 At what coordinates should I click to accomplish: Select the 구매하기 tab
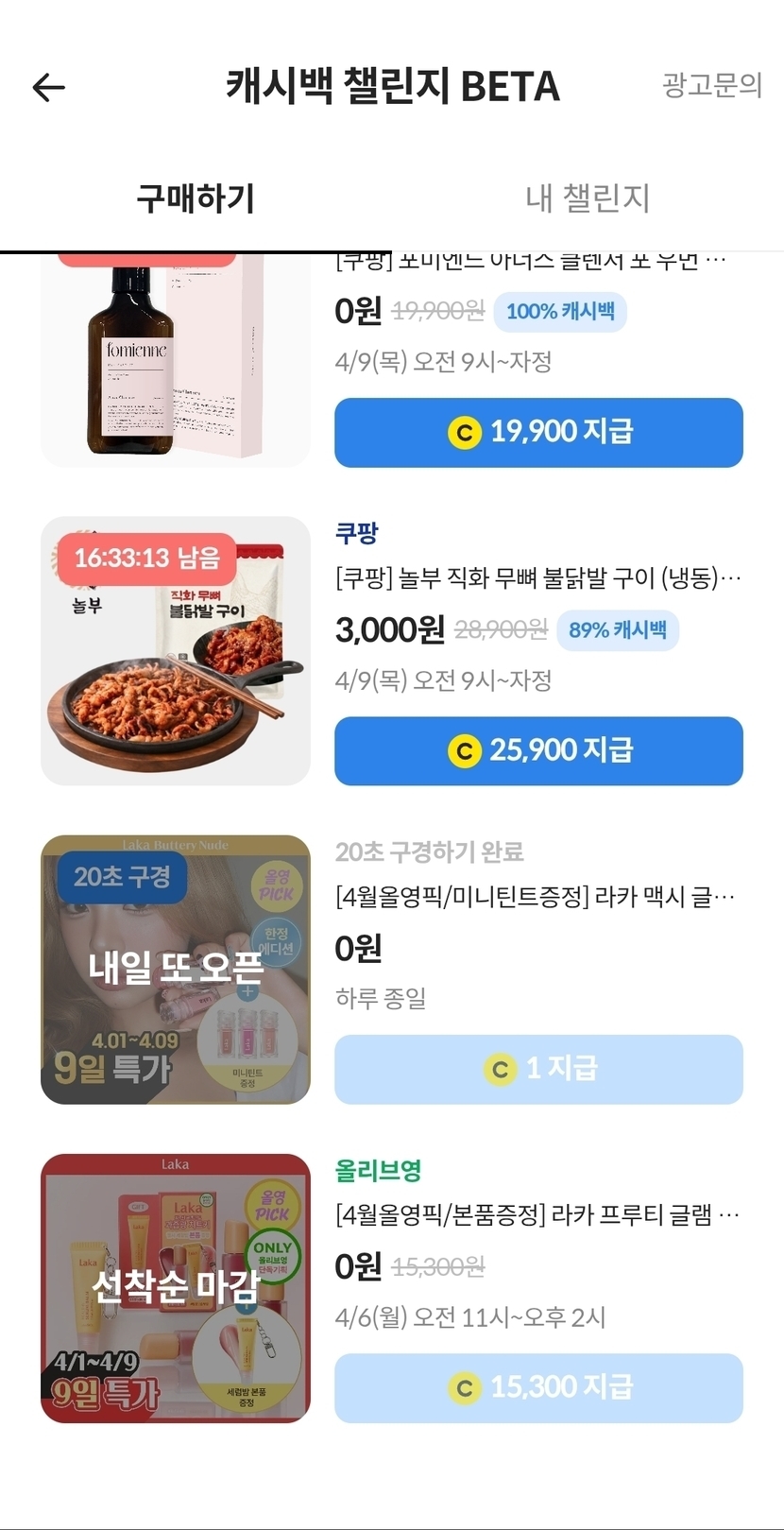(x=196, y=198)
